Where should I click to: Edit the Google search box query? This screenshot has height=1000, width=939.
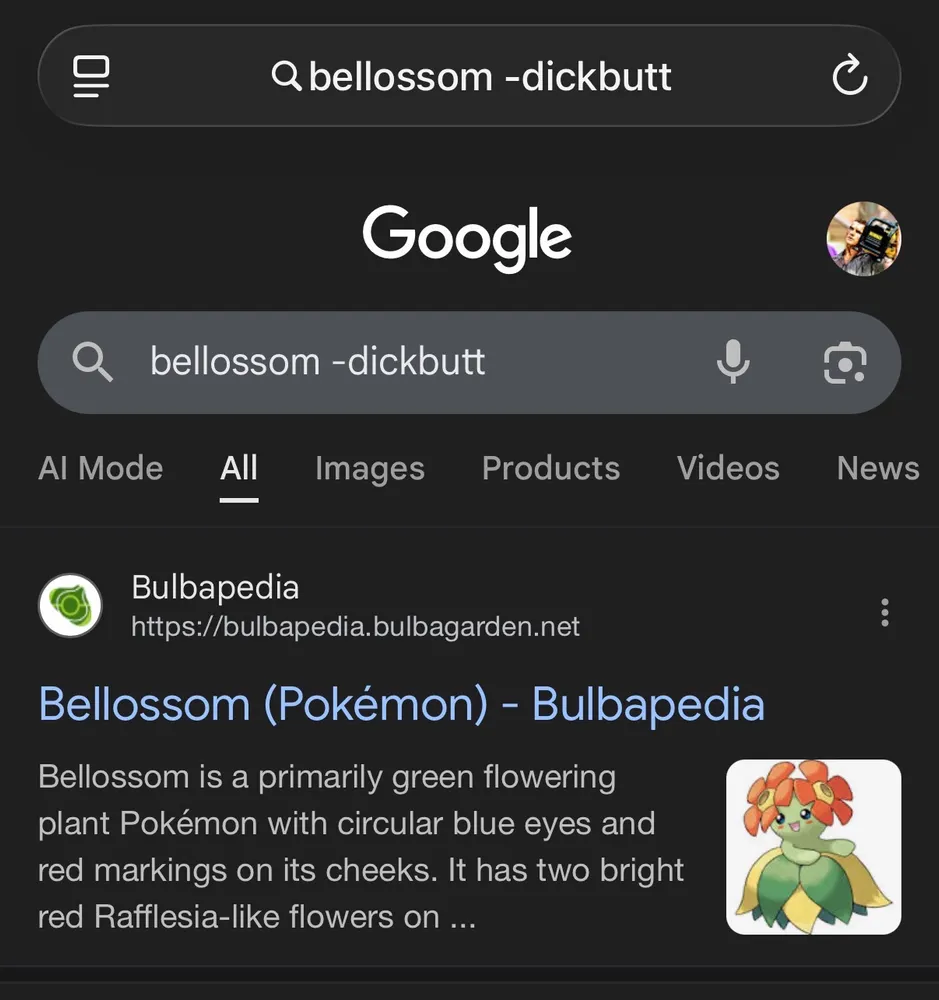click(400, 362)
